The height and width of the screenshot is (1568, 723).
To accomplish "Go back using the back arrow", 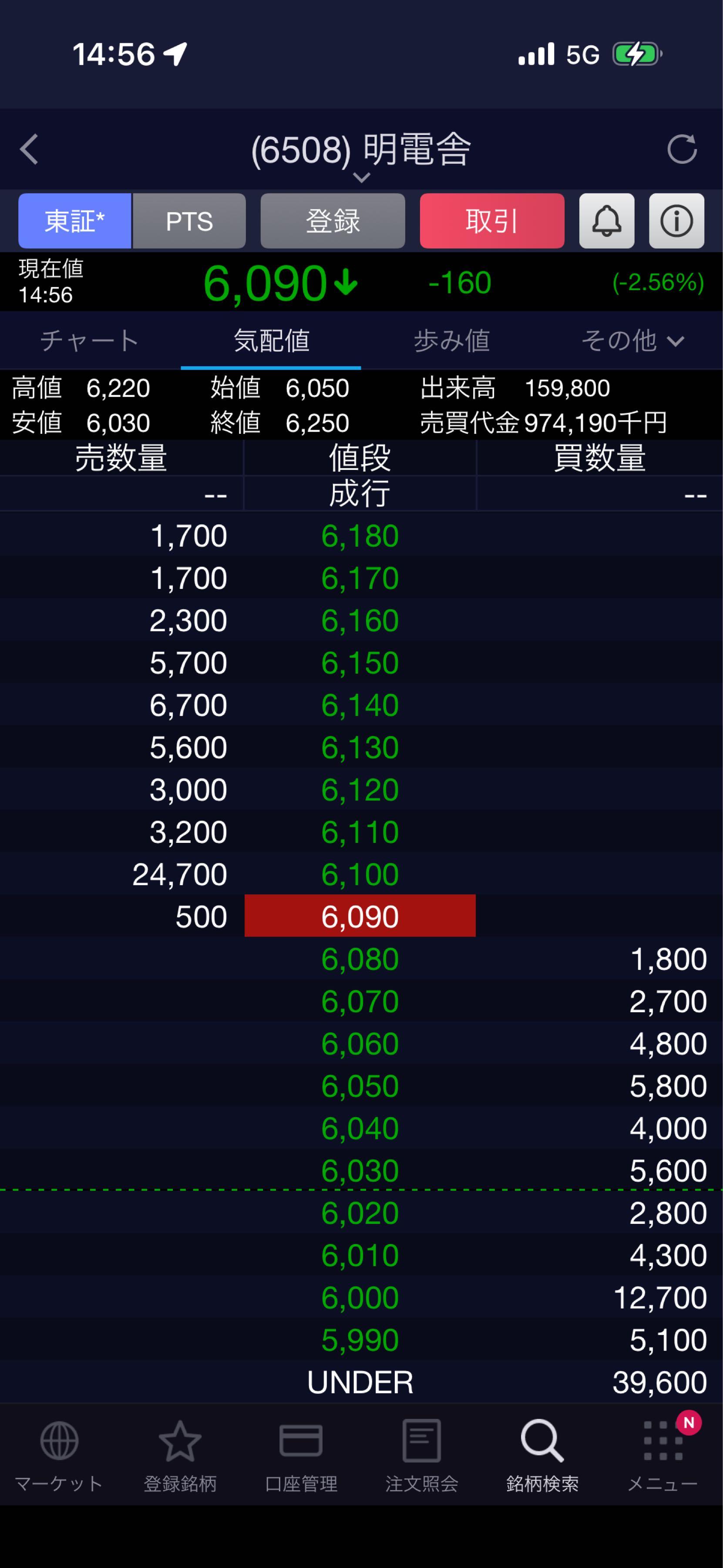I will point(29,149).
